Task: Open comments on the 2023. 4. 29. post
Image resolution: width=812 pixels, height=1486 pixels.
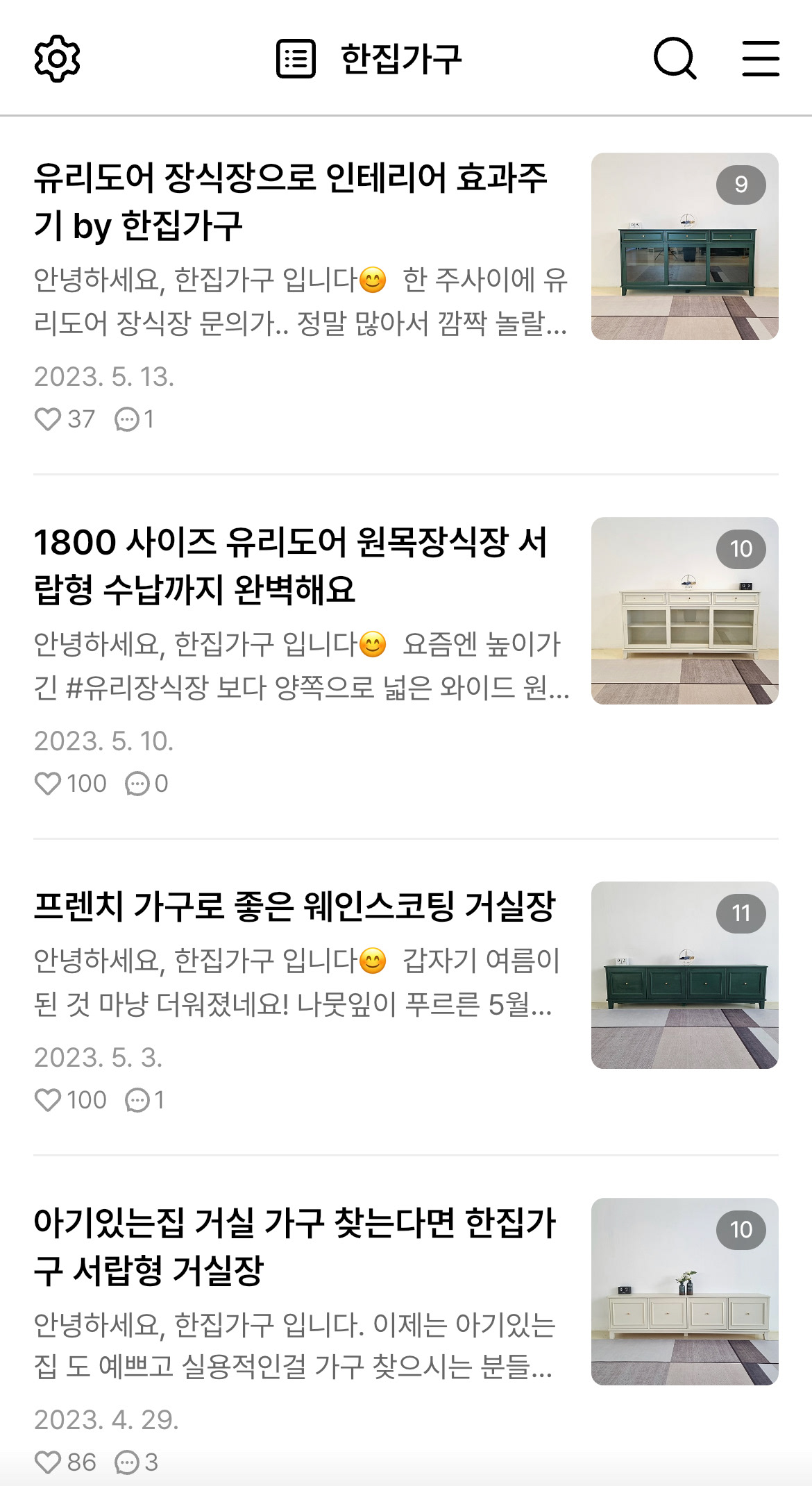Action: coord(127,1462)
